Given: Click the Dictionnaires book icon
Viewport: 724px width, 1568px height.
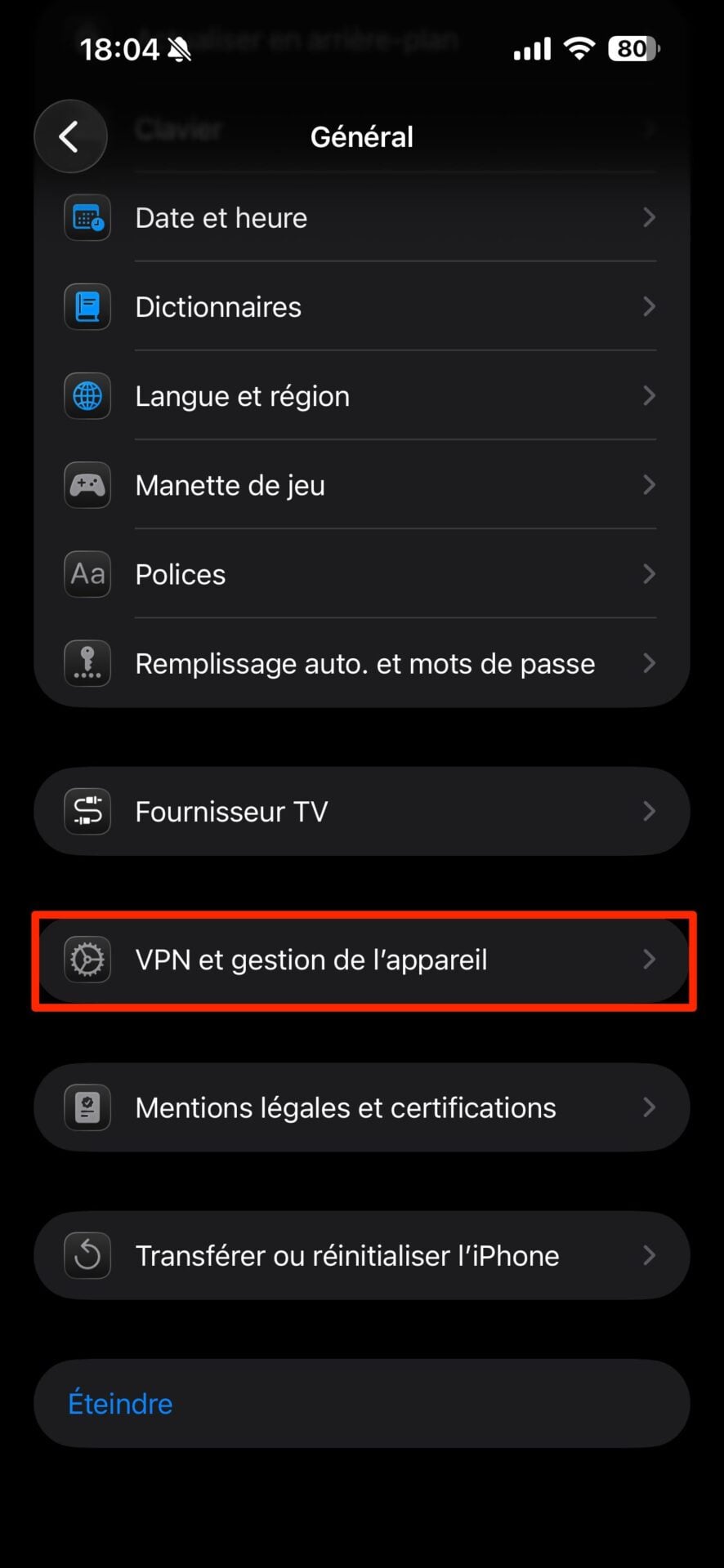Looking at the screenshot, I should (87, 306).
